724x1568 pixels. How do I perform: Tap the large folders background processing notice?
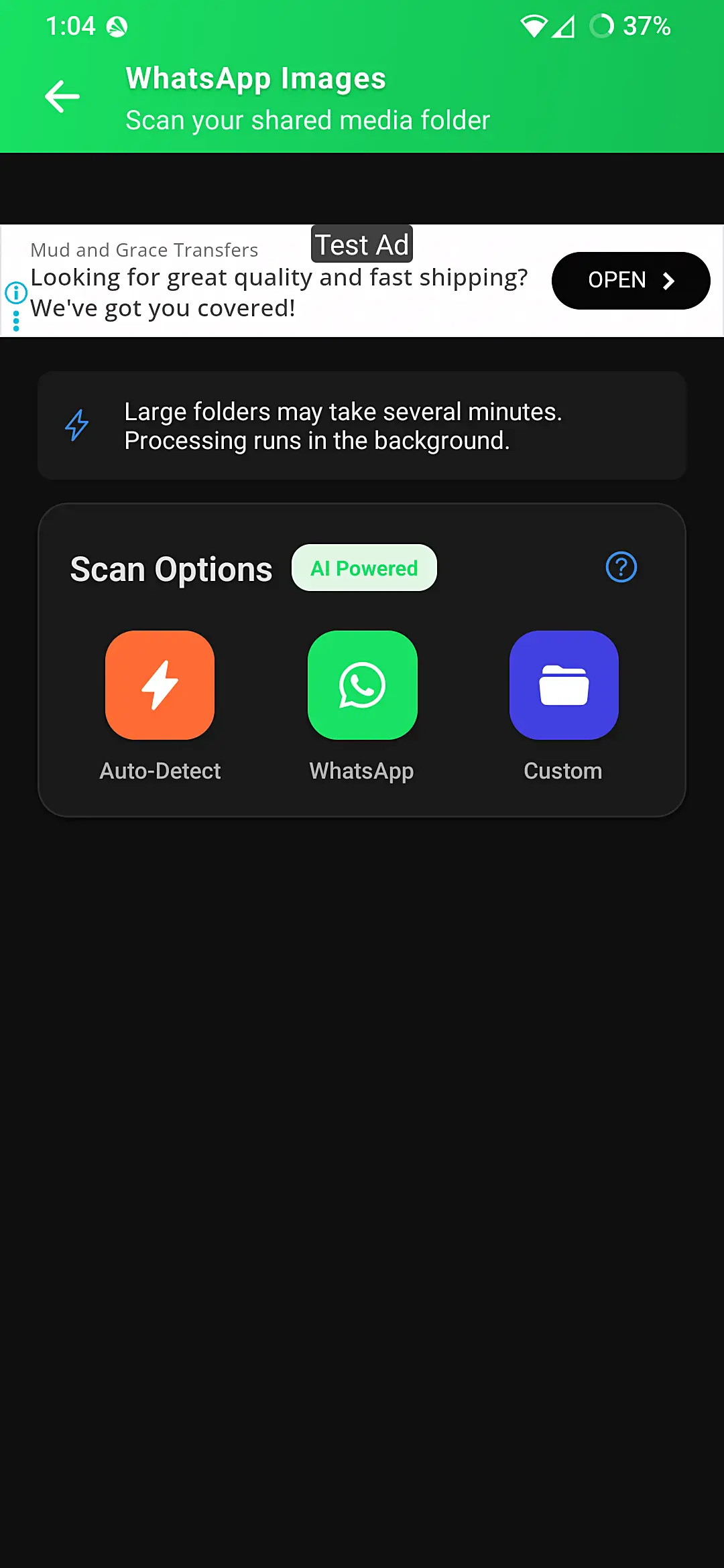point(362,425)
